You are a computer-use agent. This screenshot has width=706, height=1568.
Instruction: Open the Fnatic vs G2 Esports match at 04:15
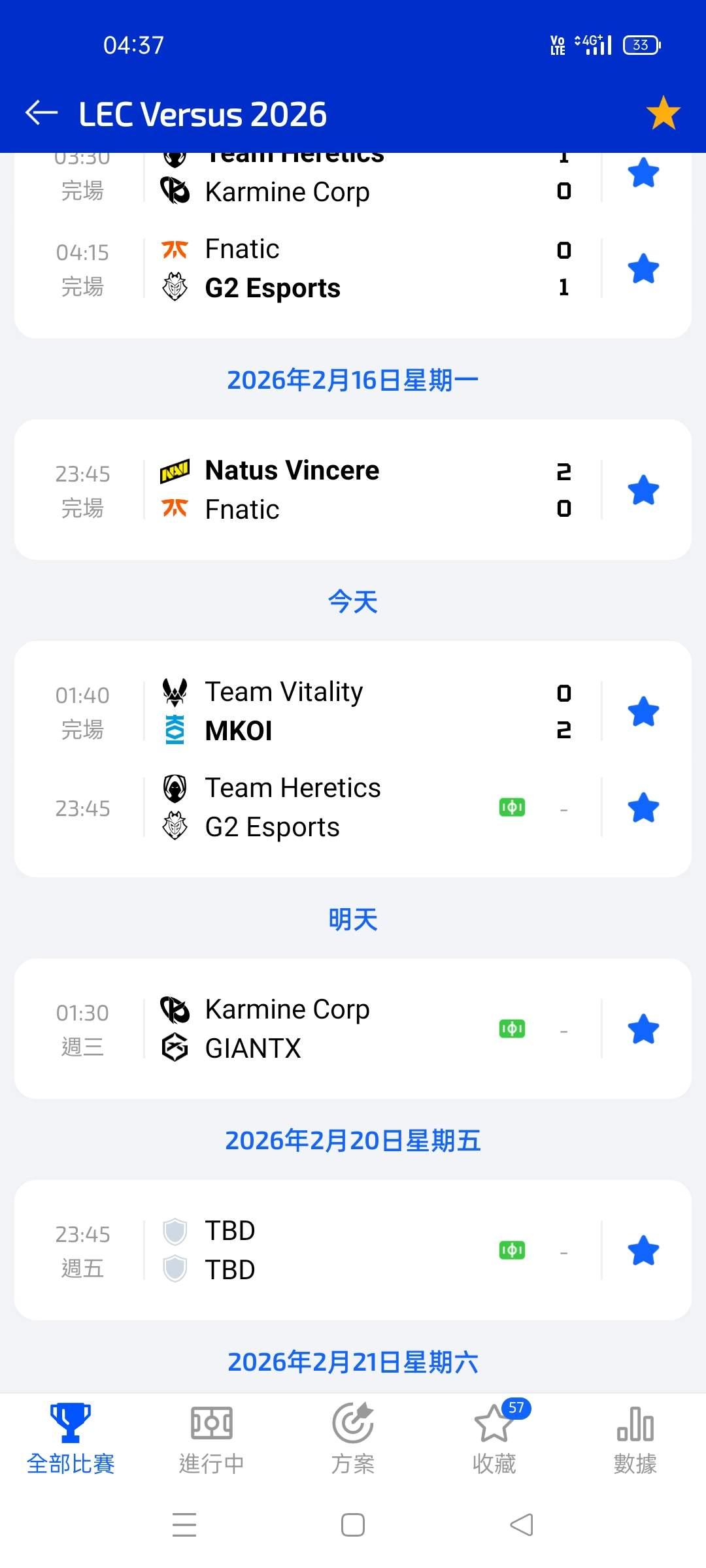[x=353, y=269]
